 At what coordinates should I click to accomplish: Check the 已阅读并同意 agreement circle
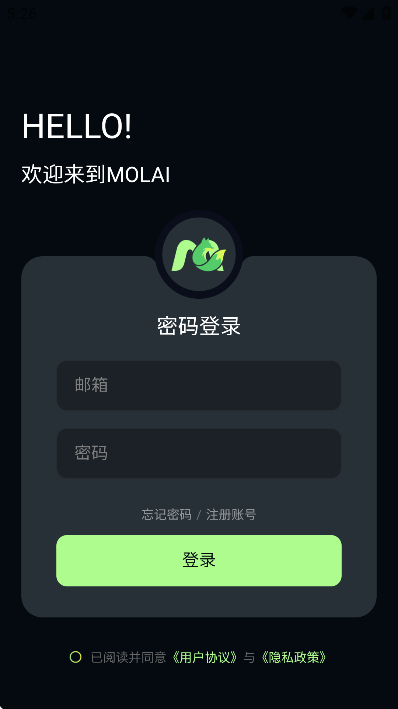tap(76, 657)
